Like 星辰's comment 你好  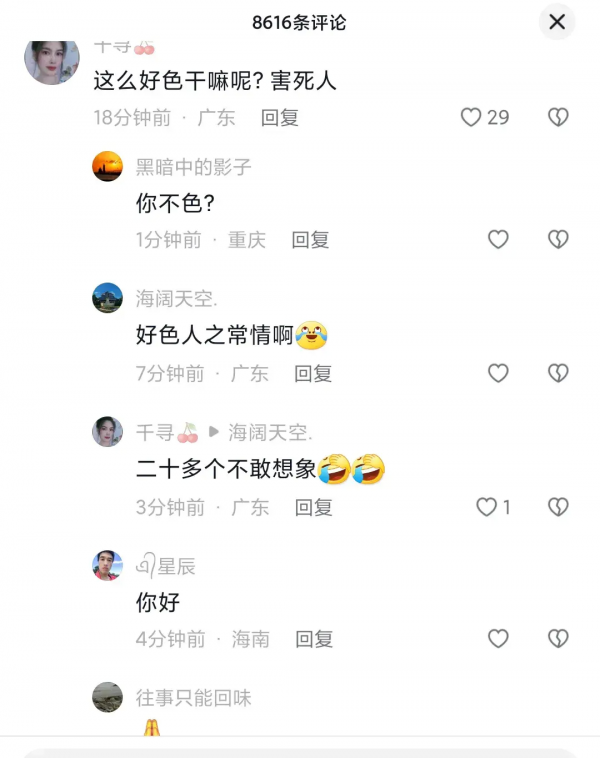coord(497,639)
